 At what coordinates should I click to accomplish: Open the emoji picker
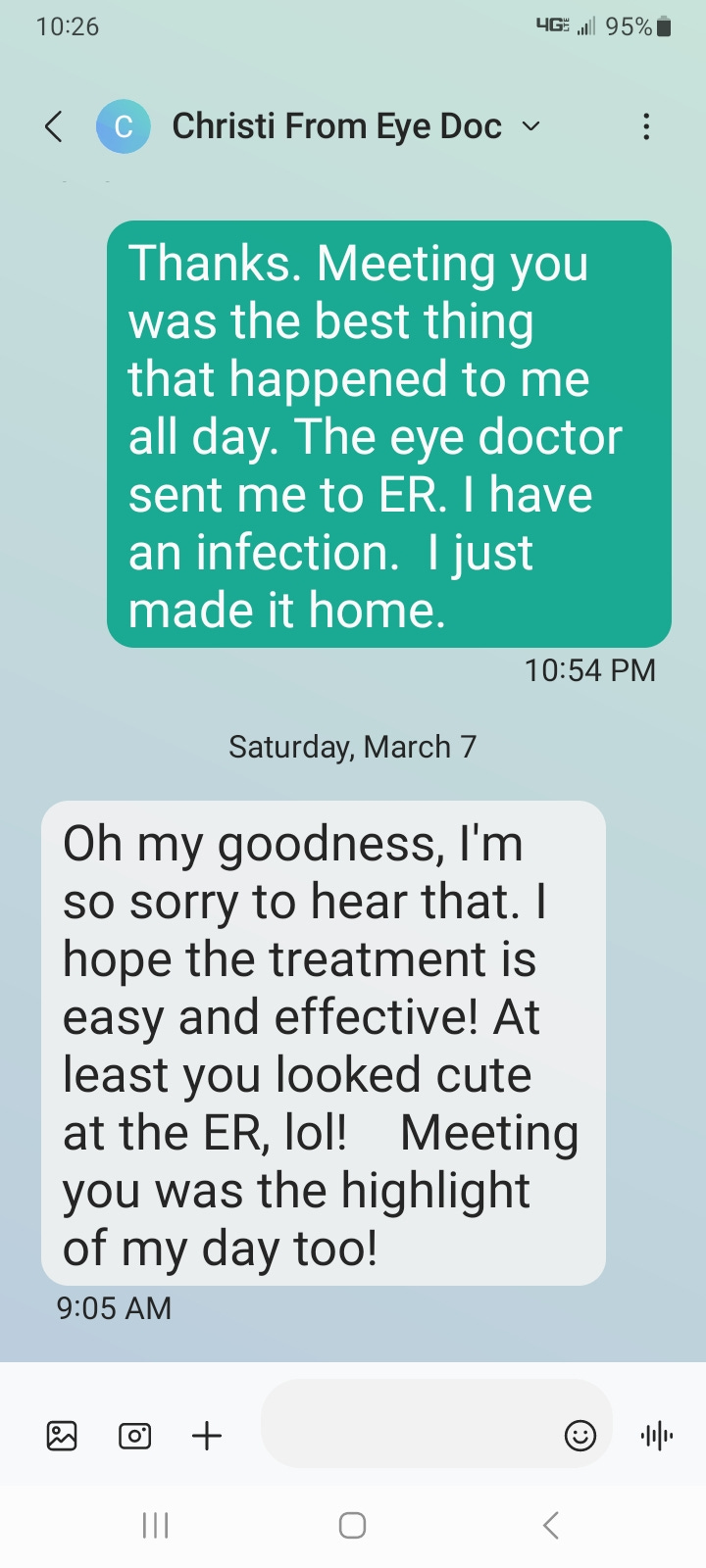[580, 1436]
